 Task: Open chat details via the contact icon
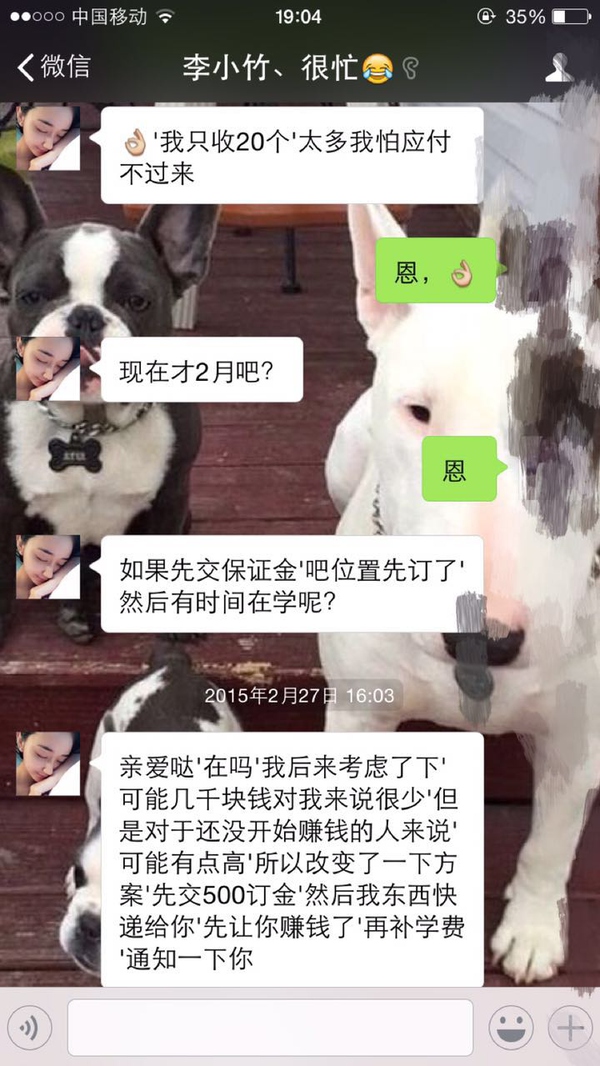(559, 68)
